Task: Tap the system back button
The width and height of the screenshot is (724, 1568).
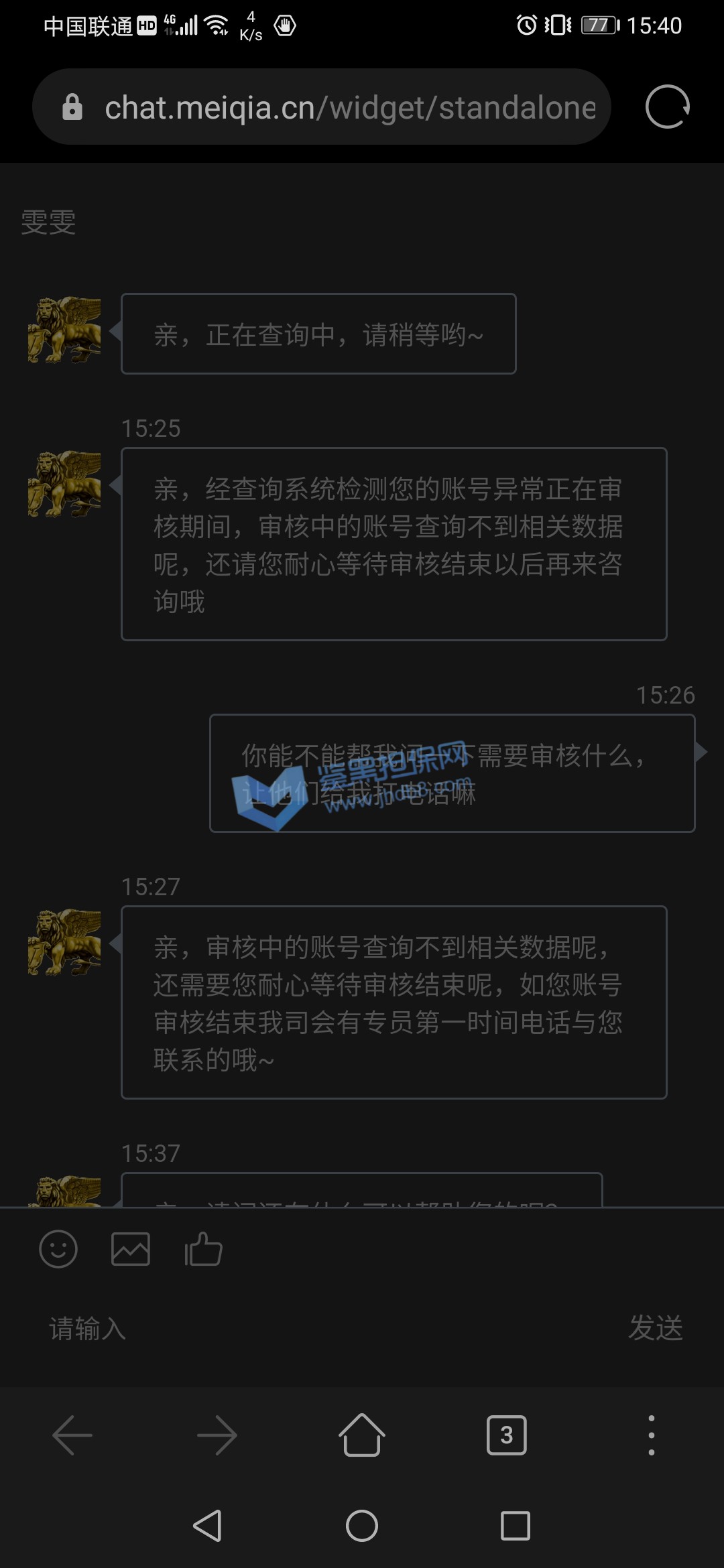Action: point(208,1526)
